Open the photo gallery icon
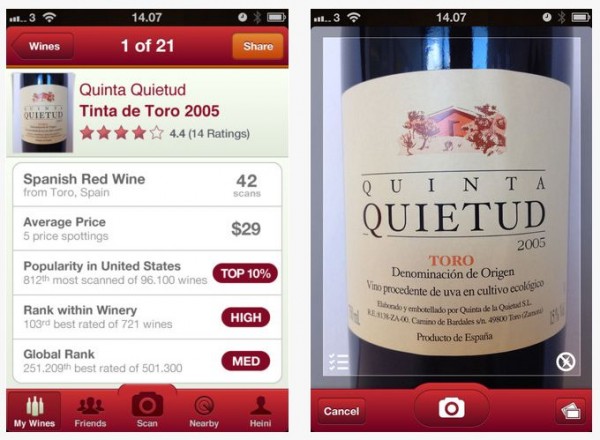This screenshot has height=440, width=600. click(x=570, y=411)
